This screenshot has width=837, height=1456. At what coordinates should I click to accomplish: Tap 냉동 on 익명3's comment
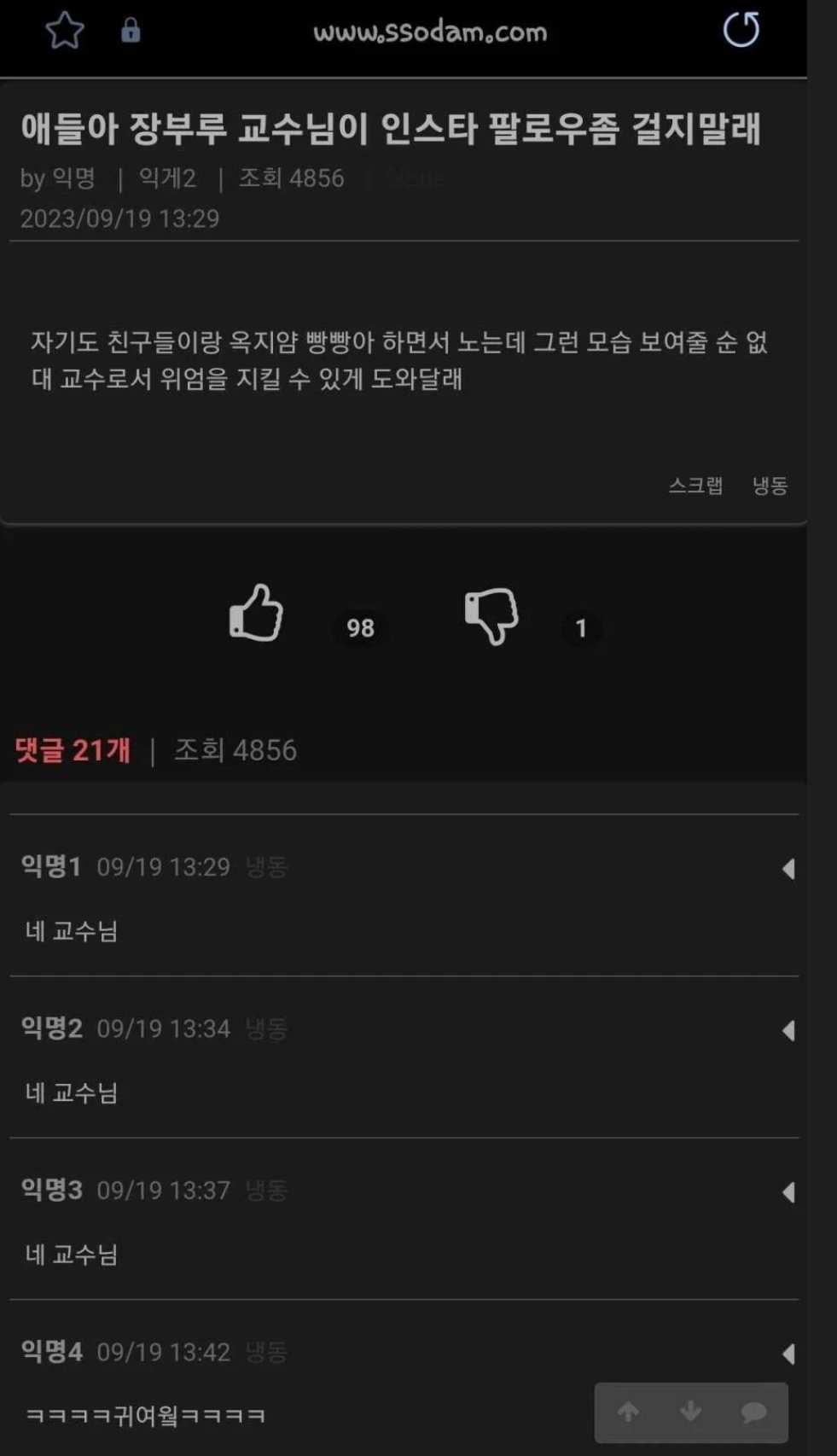(x=266, y=1191)
